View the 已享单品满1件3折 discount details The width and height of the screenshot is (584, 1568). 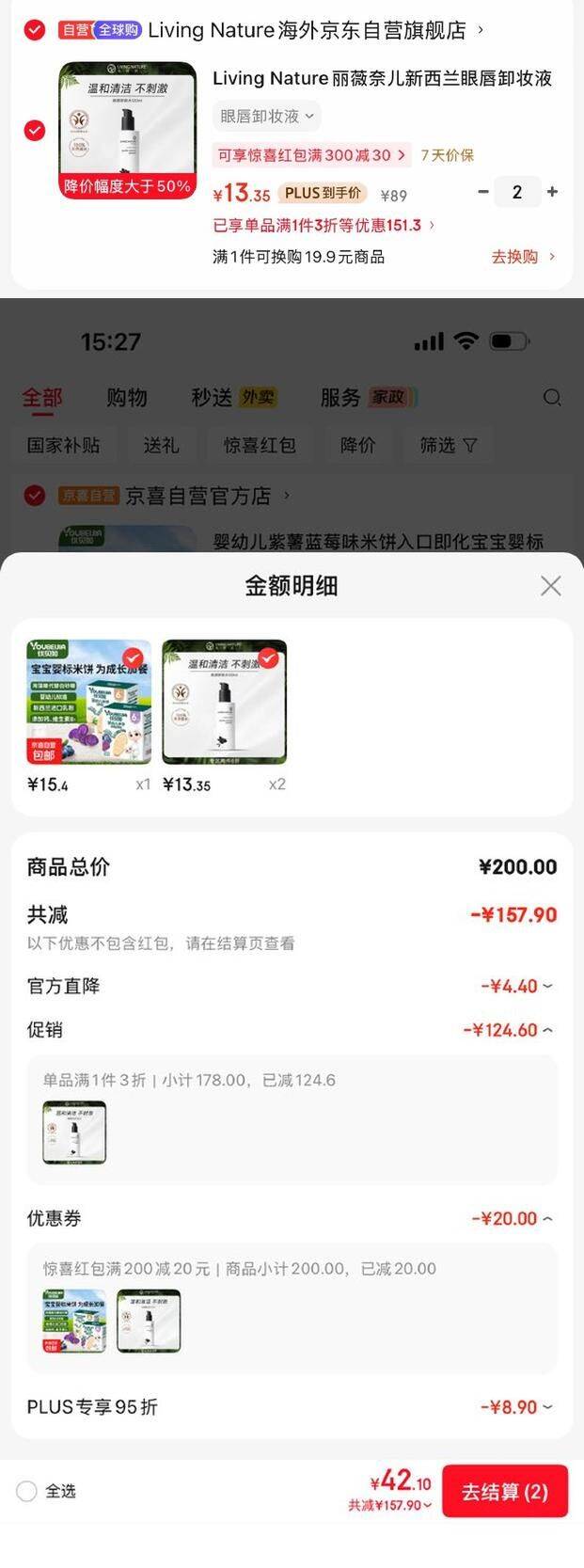pyautogui.click(x=324, y=226)
